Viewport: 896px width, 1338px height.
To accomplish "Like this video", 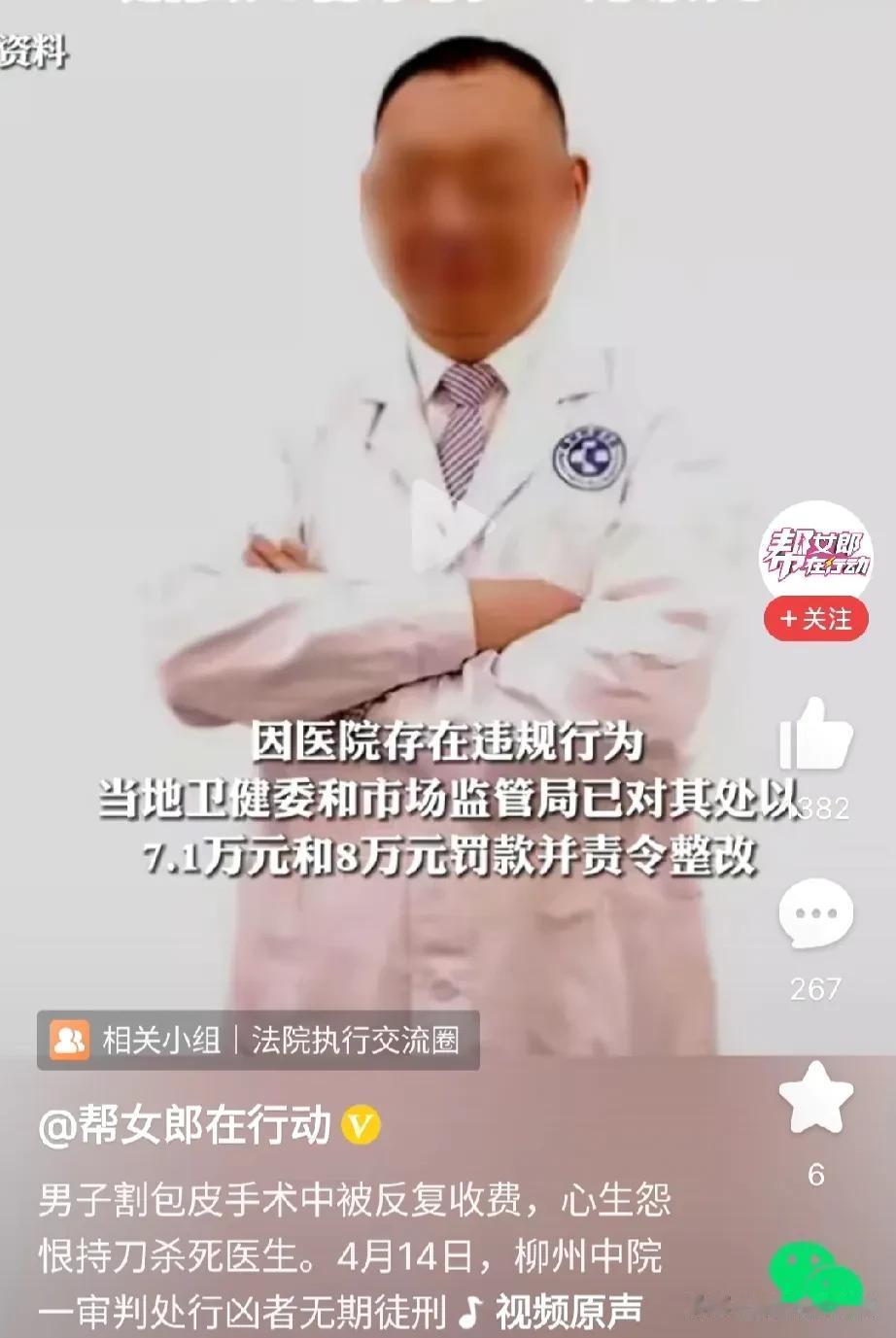I will [815, 736].
